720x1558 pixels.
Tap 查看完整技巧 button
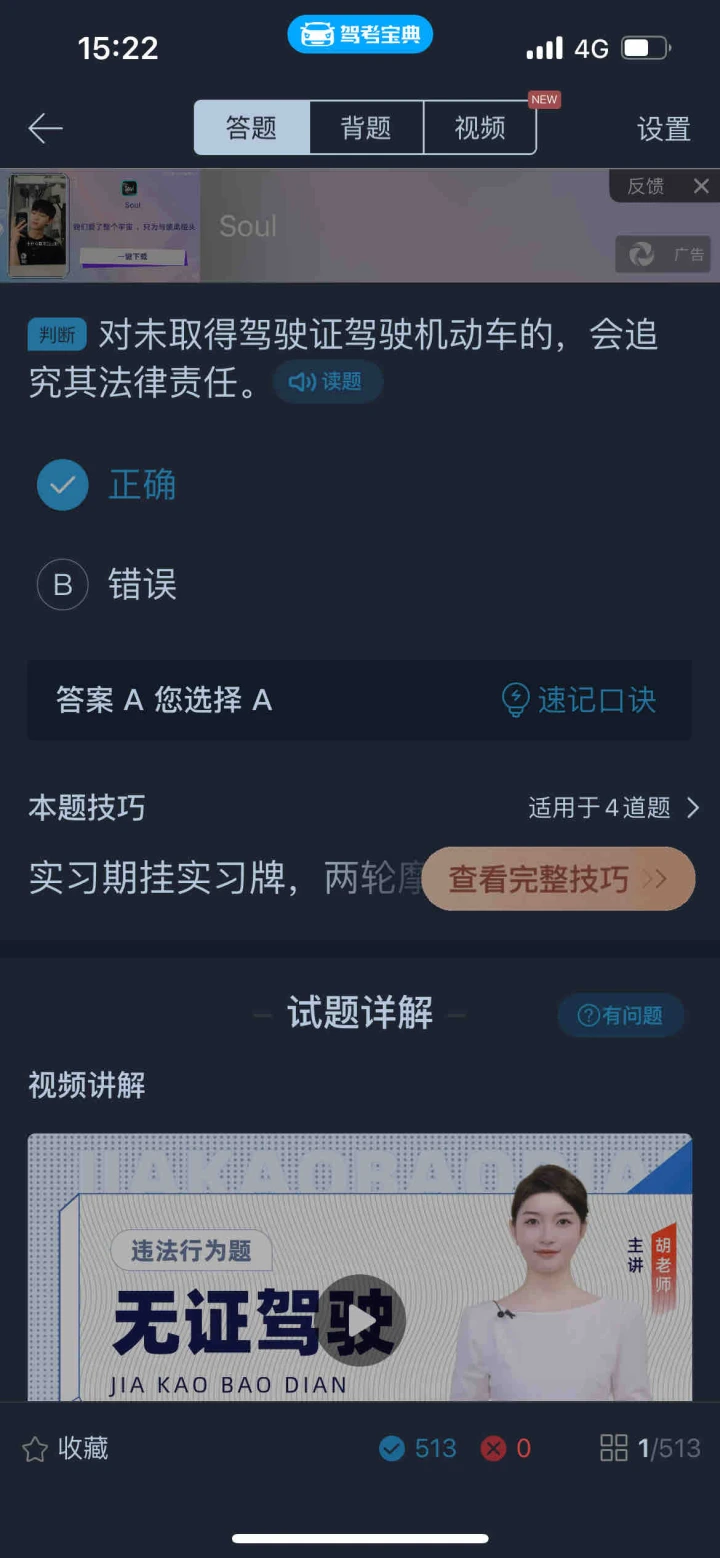(557, 879)
